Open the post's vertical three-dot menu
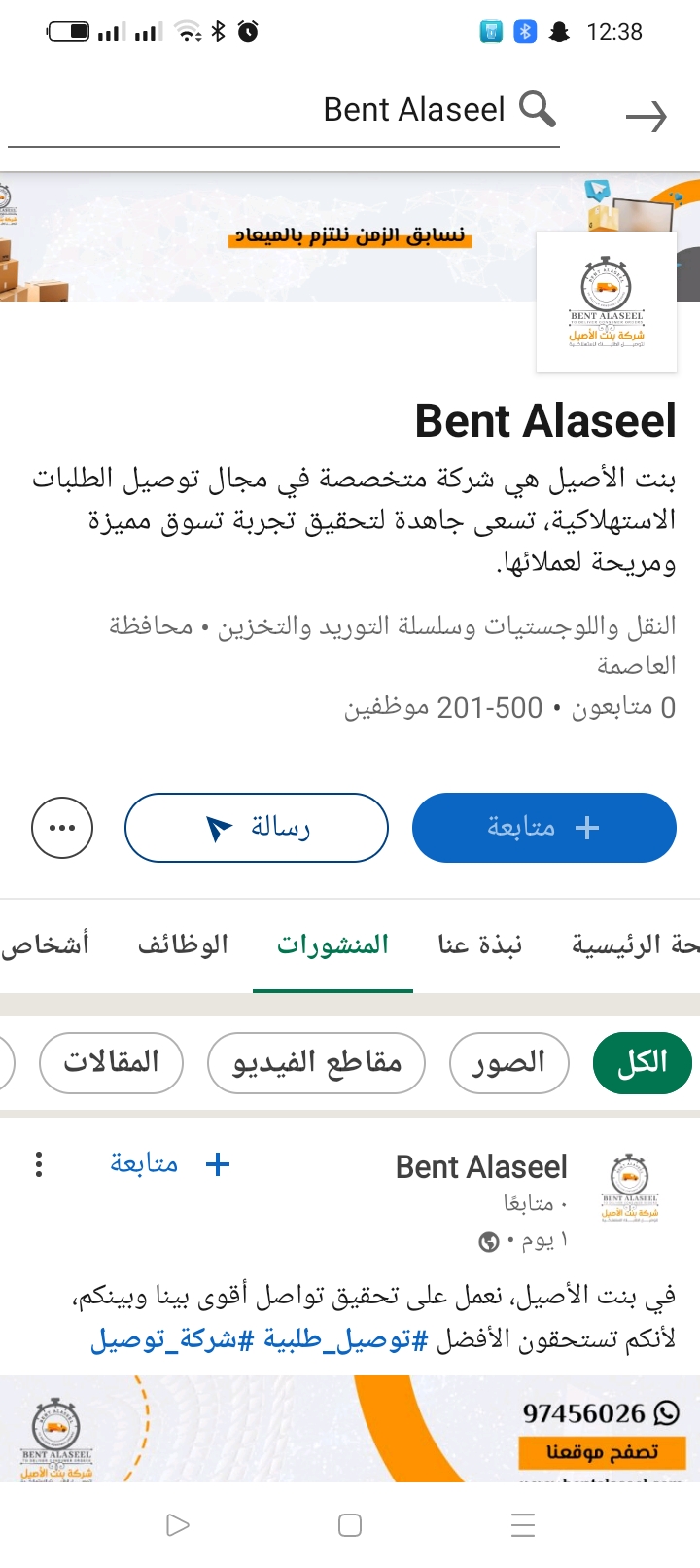The width and height of the screenshot is (700, 1568). (x=39, y=1164)
